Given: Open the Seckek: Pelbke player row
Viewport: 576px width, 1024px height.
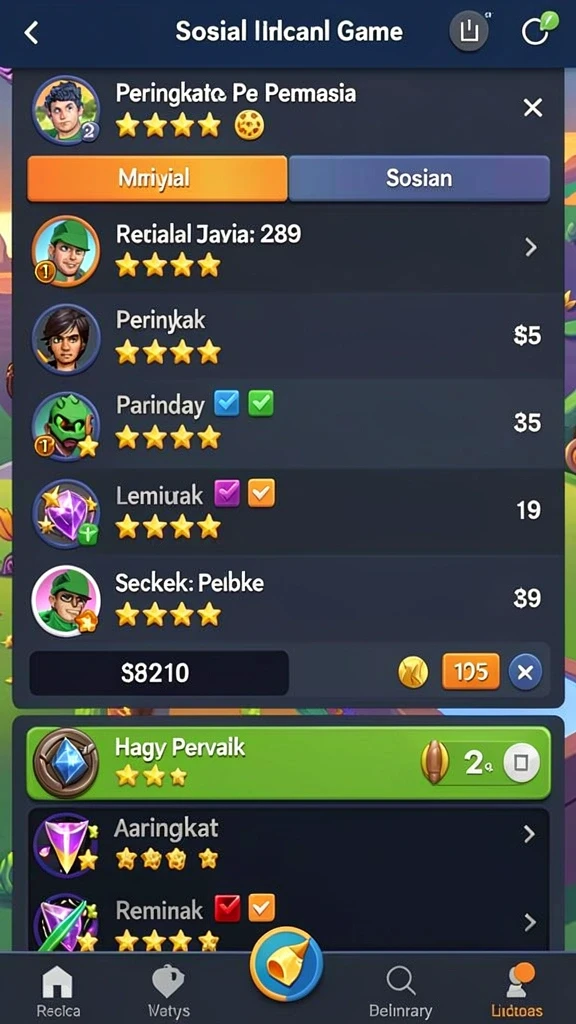Looking at the screenshot, I should point(288,598).
